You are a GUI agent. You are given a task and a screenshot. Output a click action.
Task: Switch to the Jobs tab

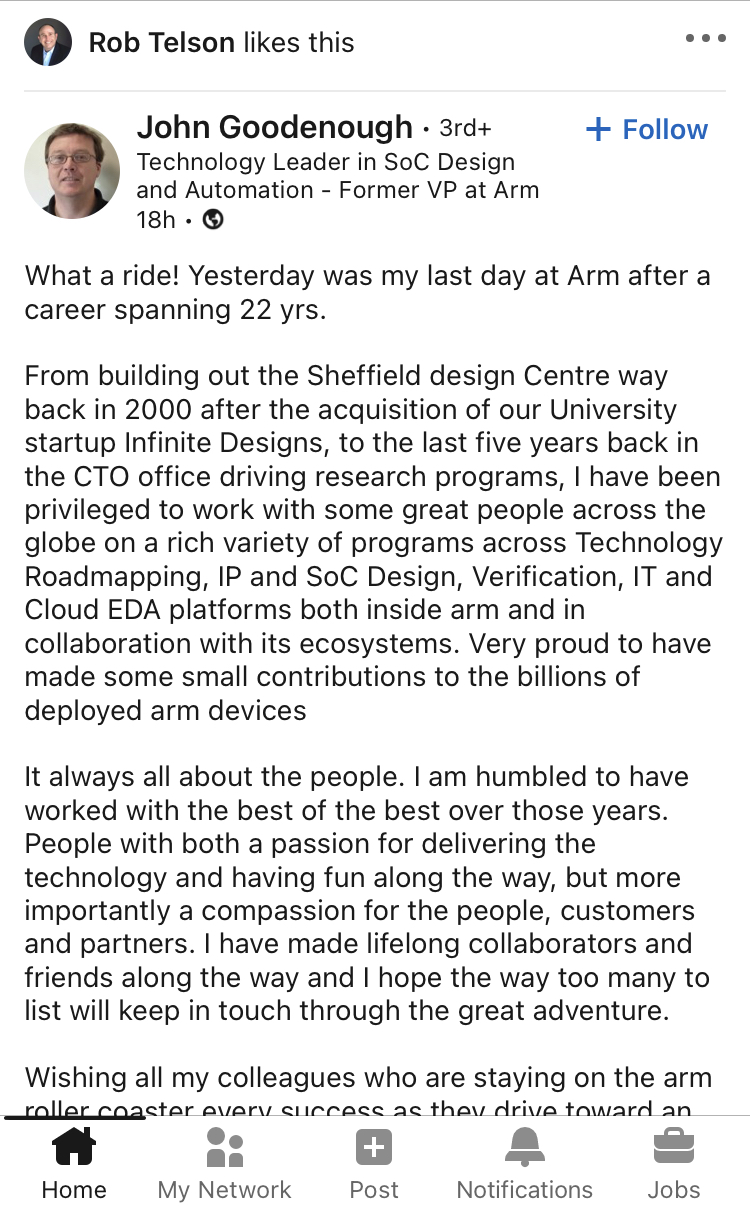[x=674, y=1163]
